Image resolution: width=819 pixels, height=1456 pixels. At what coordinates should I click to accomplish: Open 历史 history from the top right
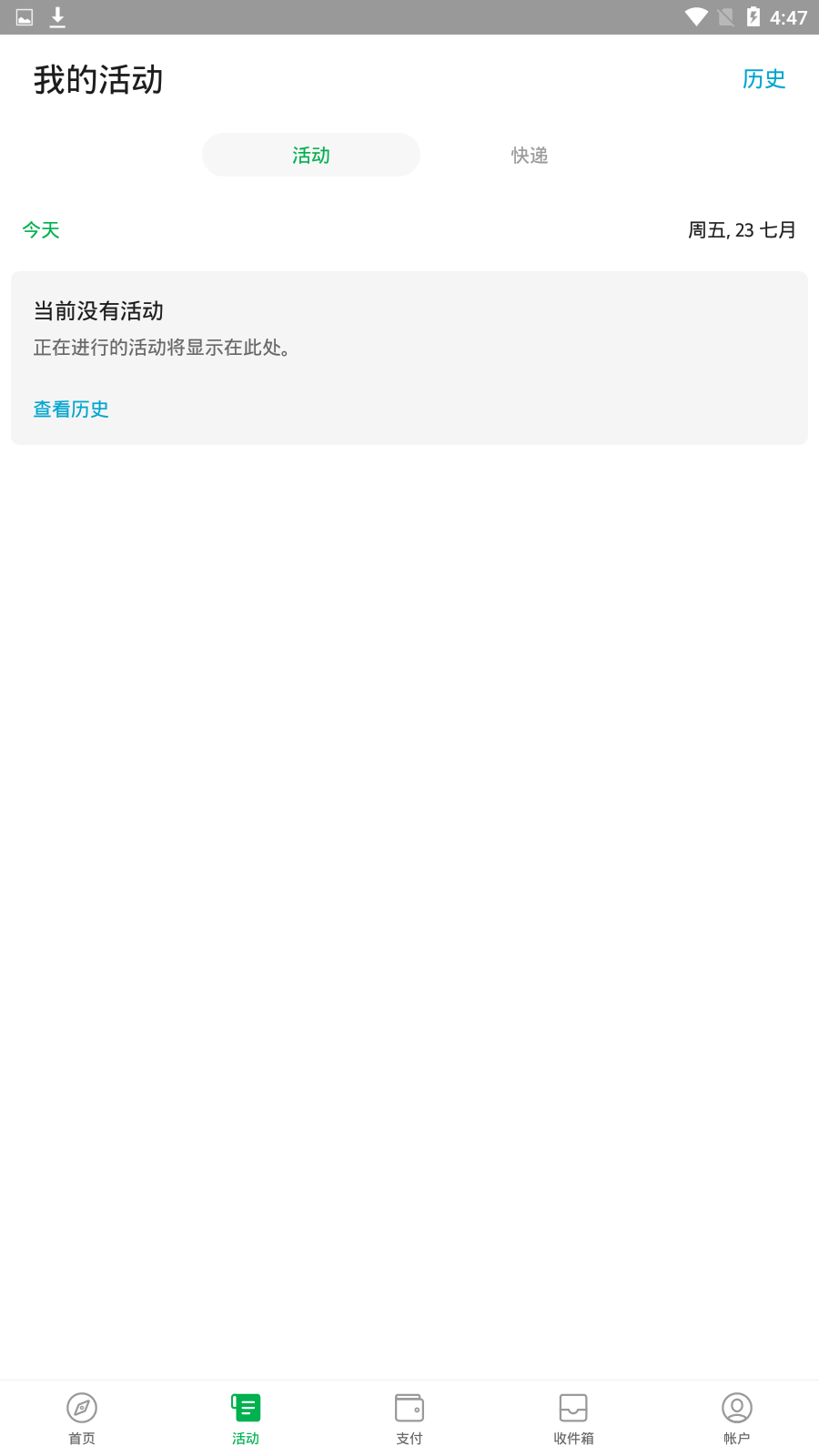[763, 80]
